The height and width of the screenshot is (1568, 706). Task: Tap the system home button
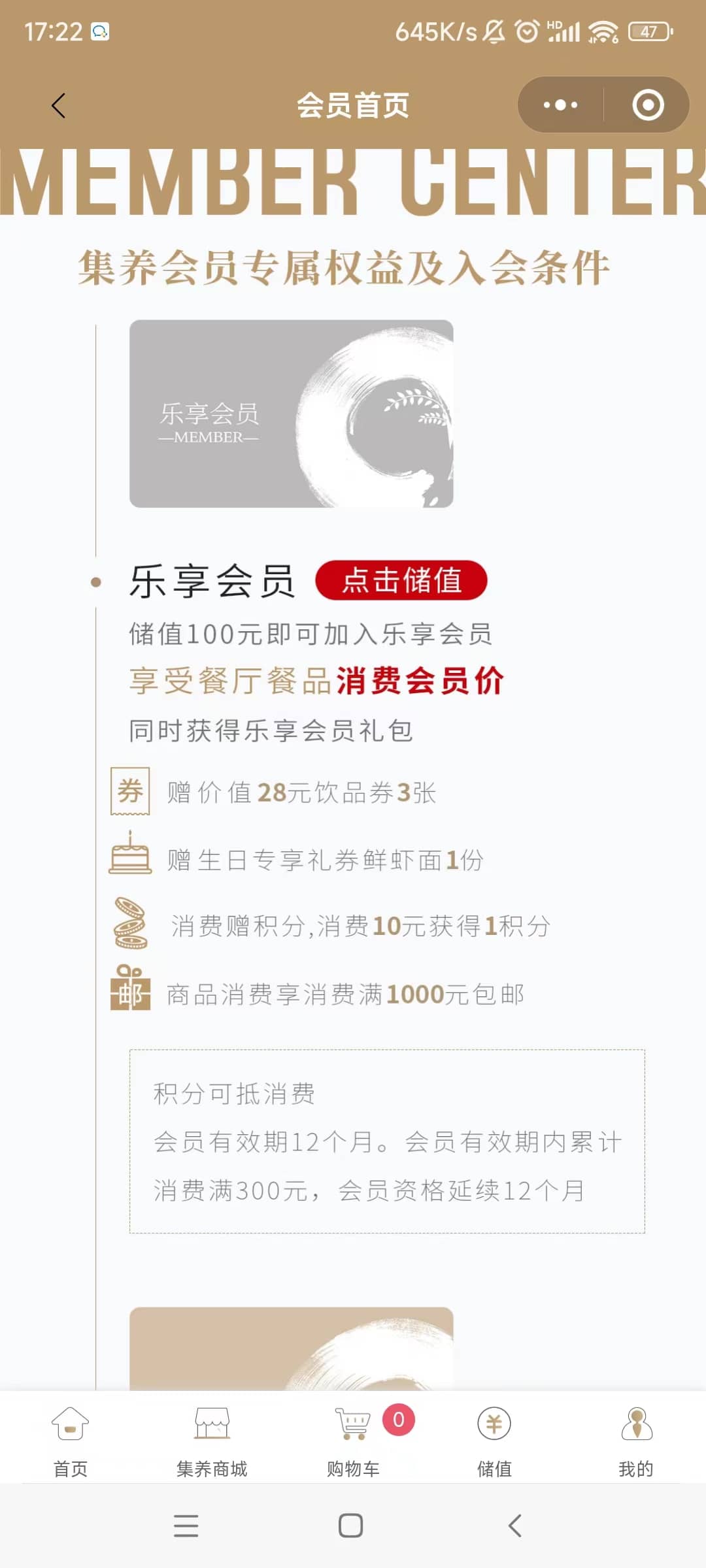tap(351, 1526)
